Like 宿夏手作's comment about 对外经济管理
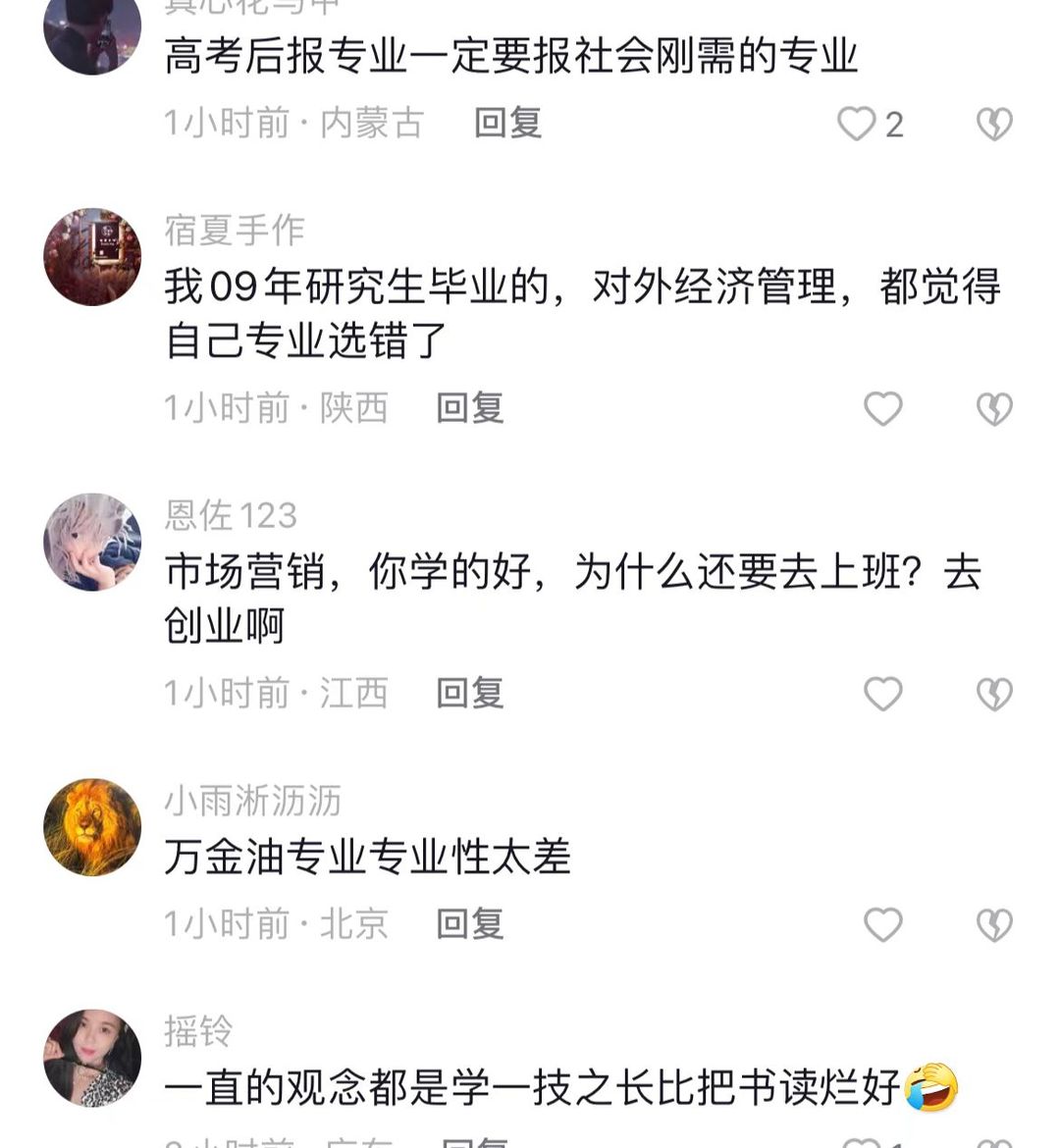 882,410
